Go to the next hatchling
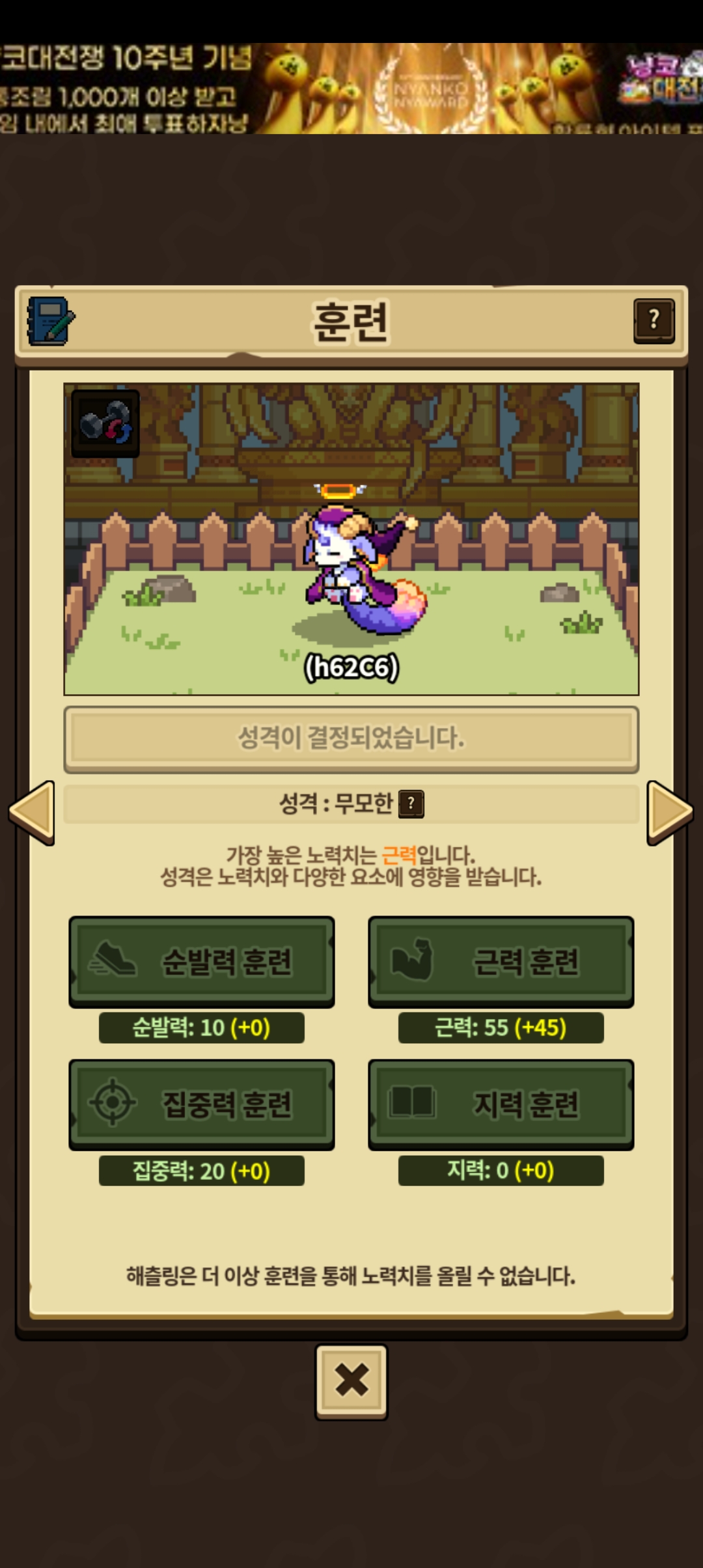 669,812
